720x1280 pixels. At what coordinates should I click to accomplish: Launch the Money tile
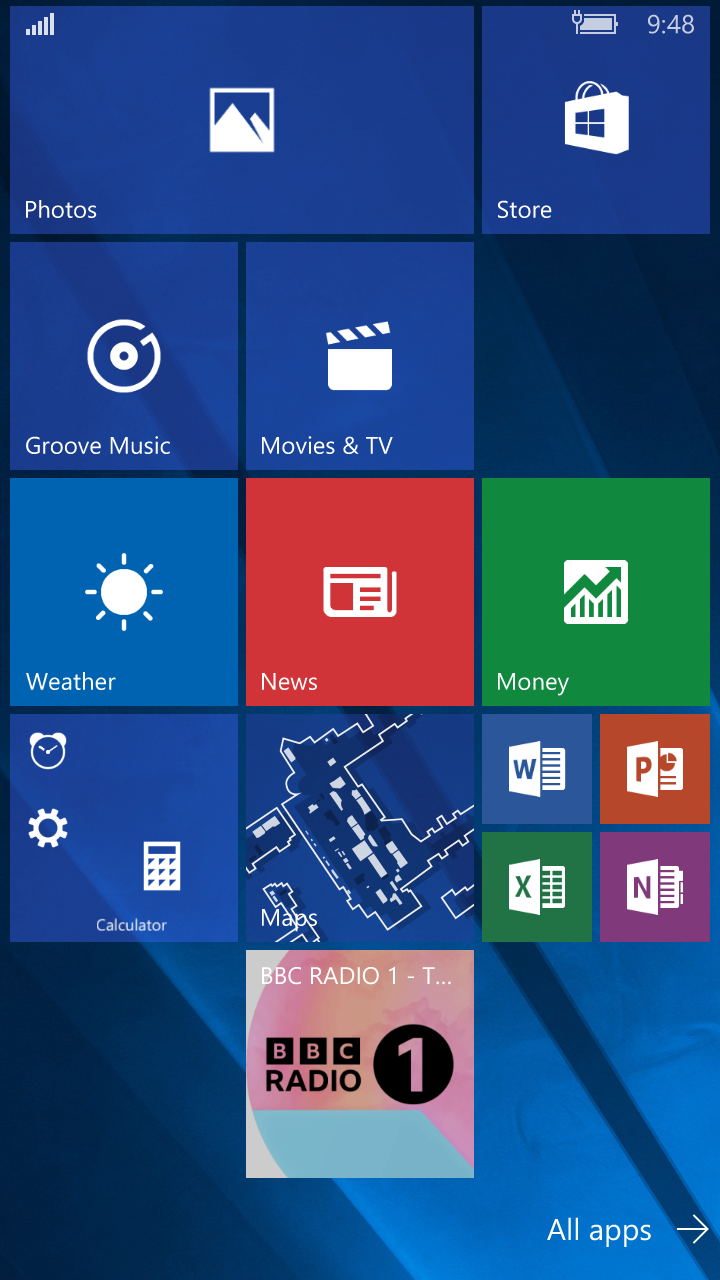pos(596,592)
